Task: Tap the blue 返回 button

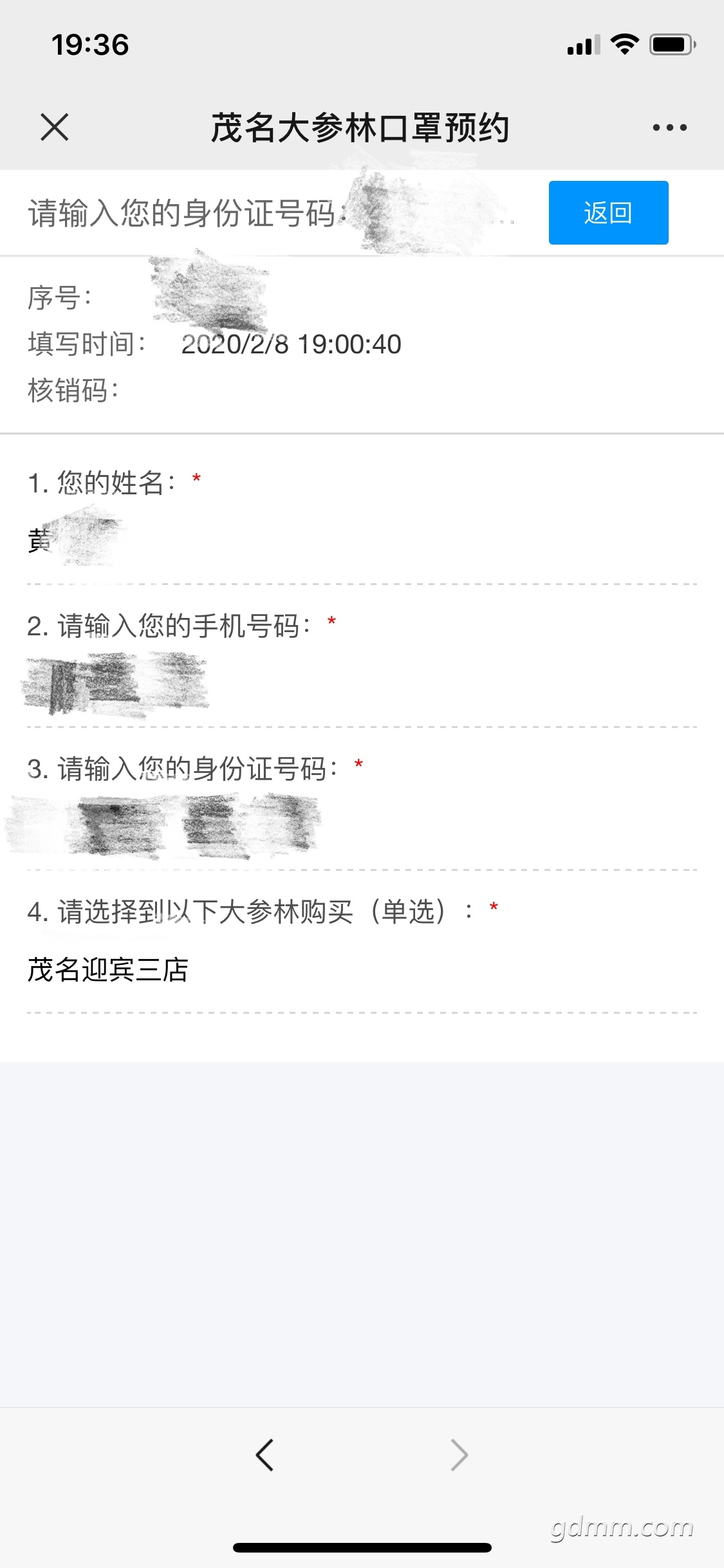Action: coord(608,212)
